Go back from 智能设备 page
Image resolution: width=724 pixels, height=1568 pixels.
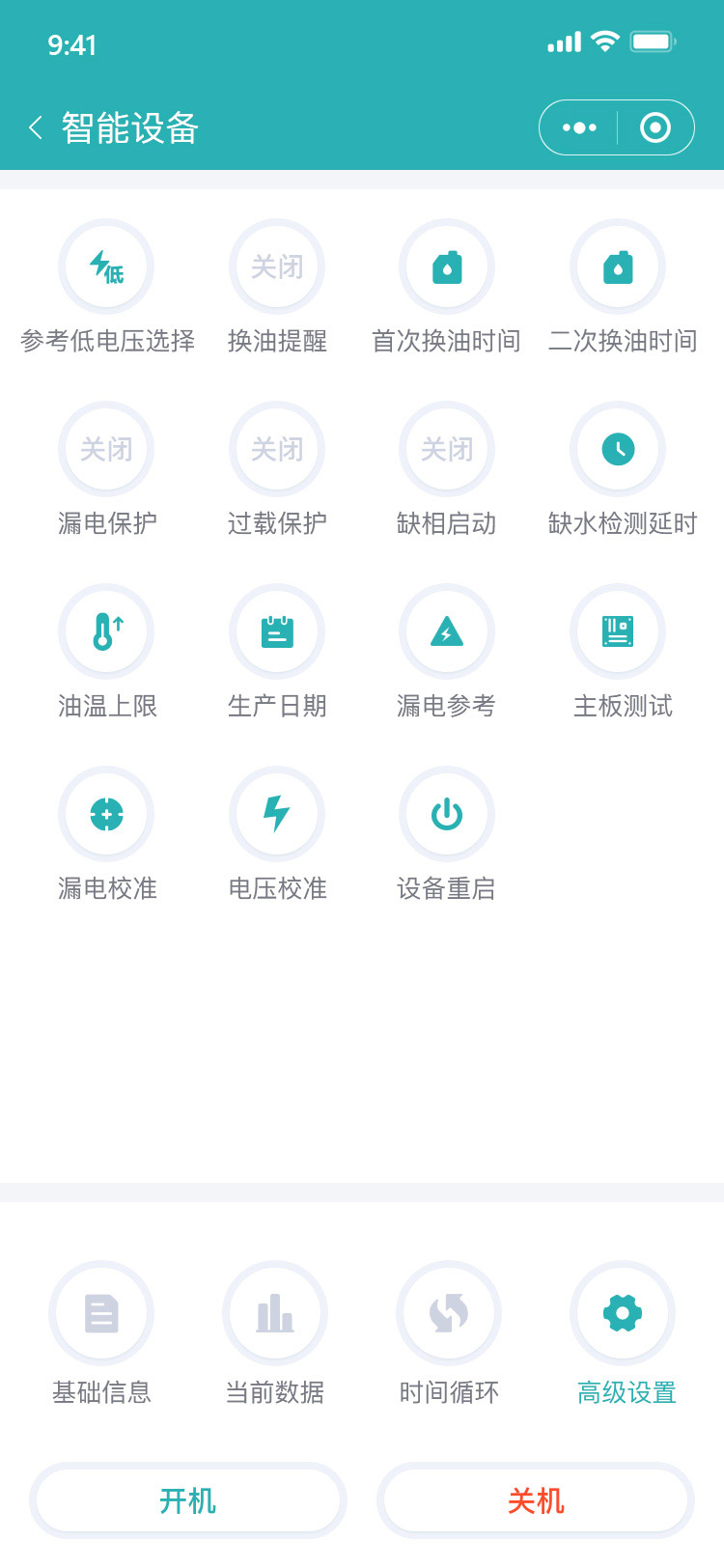tap(36, 127)
